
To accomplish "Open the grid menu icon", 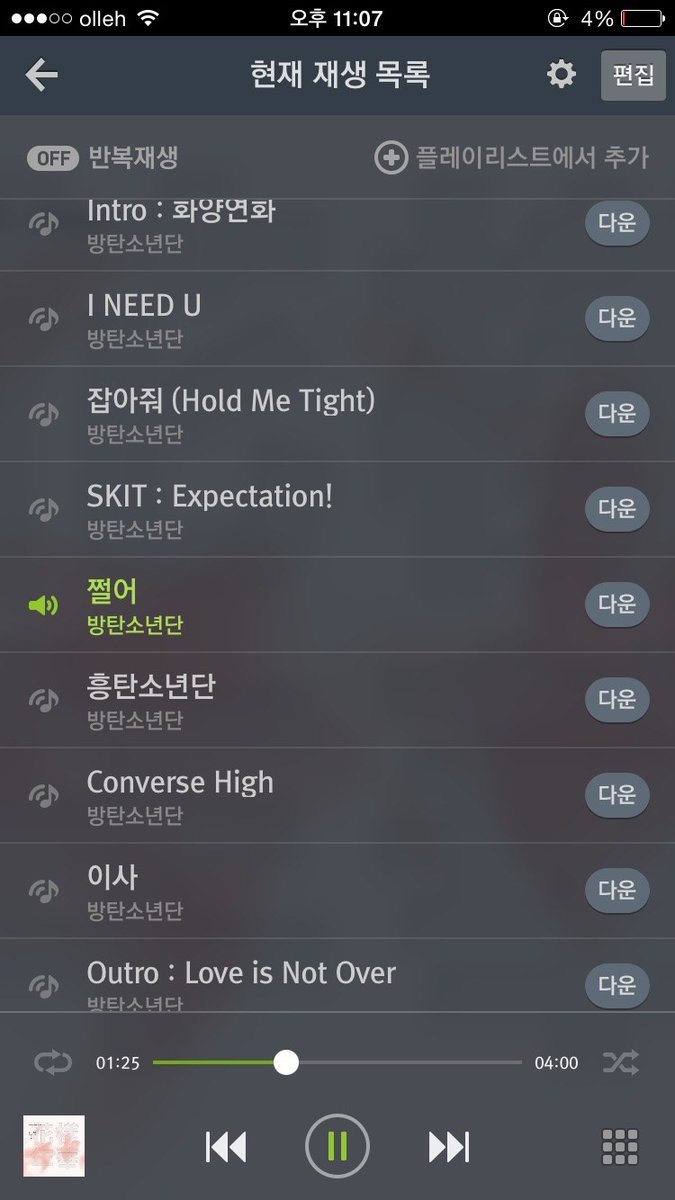I will (x=620, y=1146).
